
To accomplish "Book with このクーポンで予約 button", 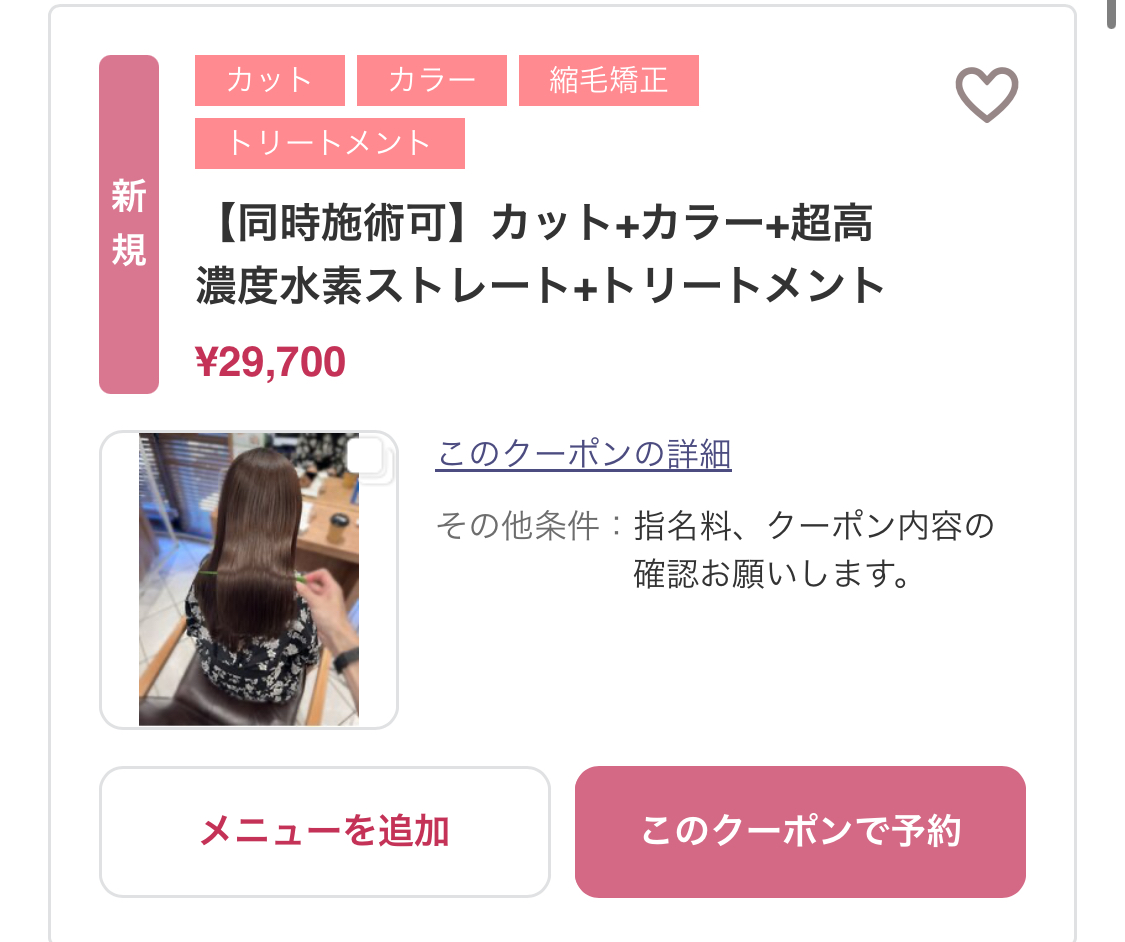I will pos(800,831).
